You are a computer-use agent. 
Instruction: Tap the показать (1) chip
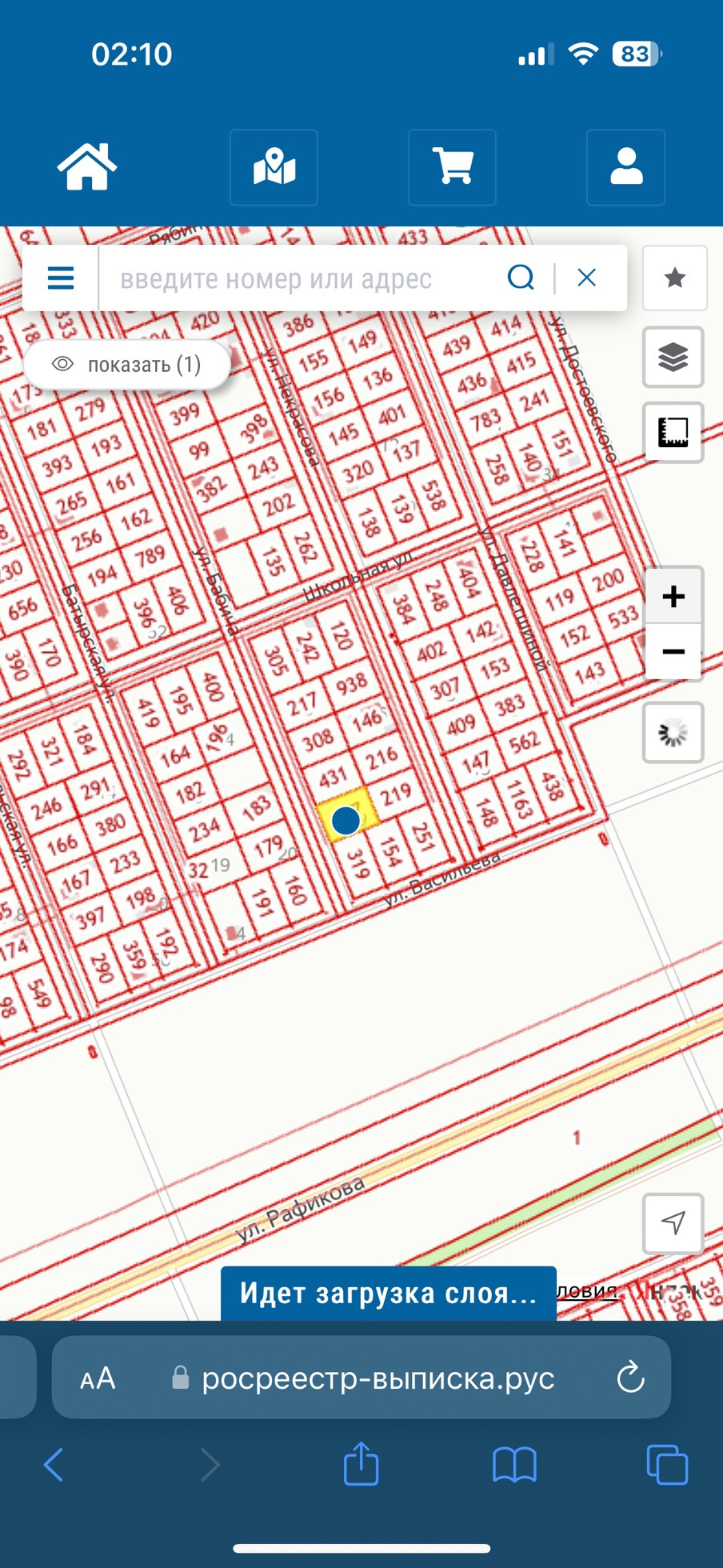point(128,365)
